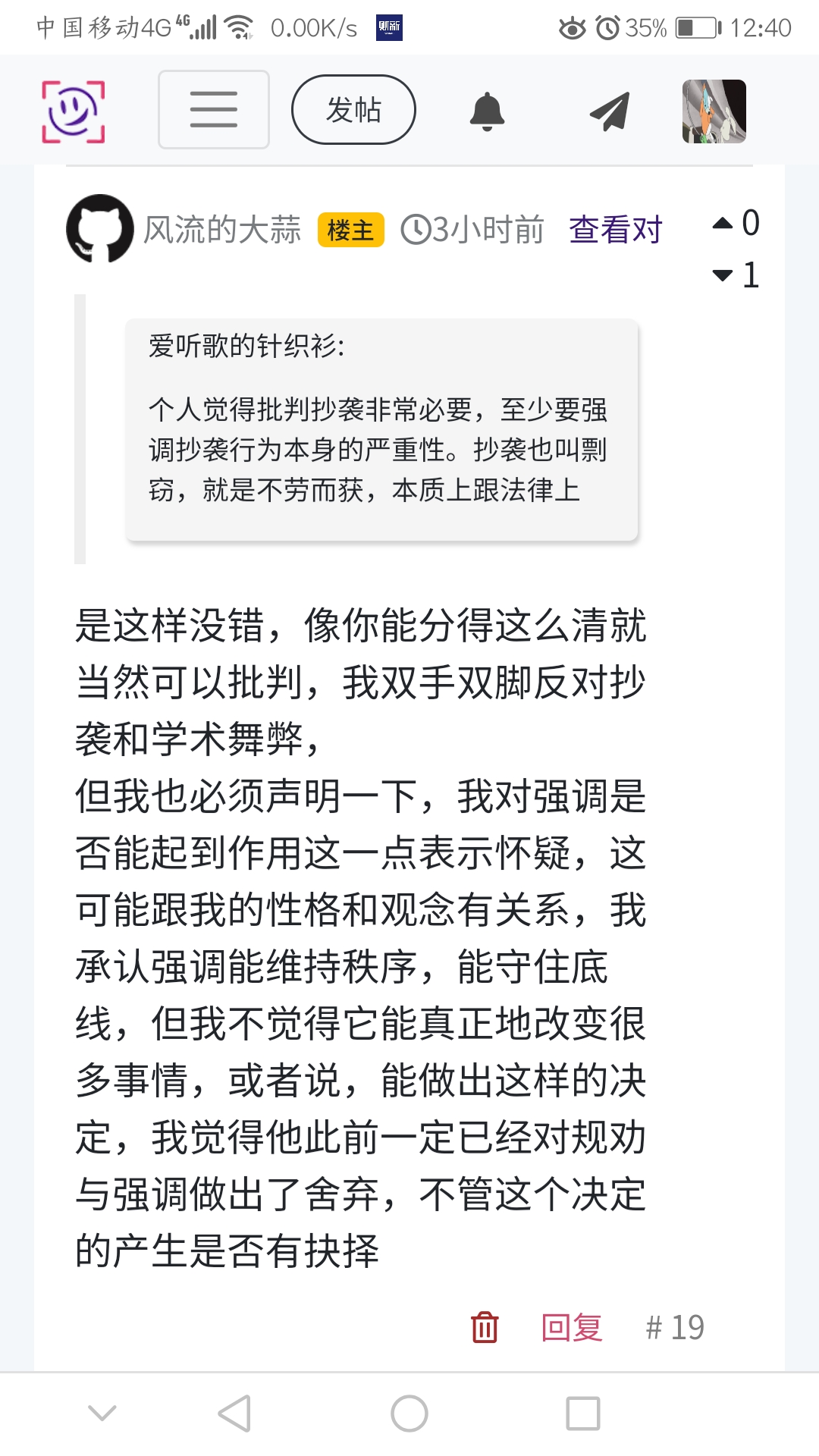Go to the system home screen

click(x=409, y=1414)
